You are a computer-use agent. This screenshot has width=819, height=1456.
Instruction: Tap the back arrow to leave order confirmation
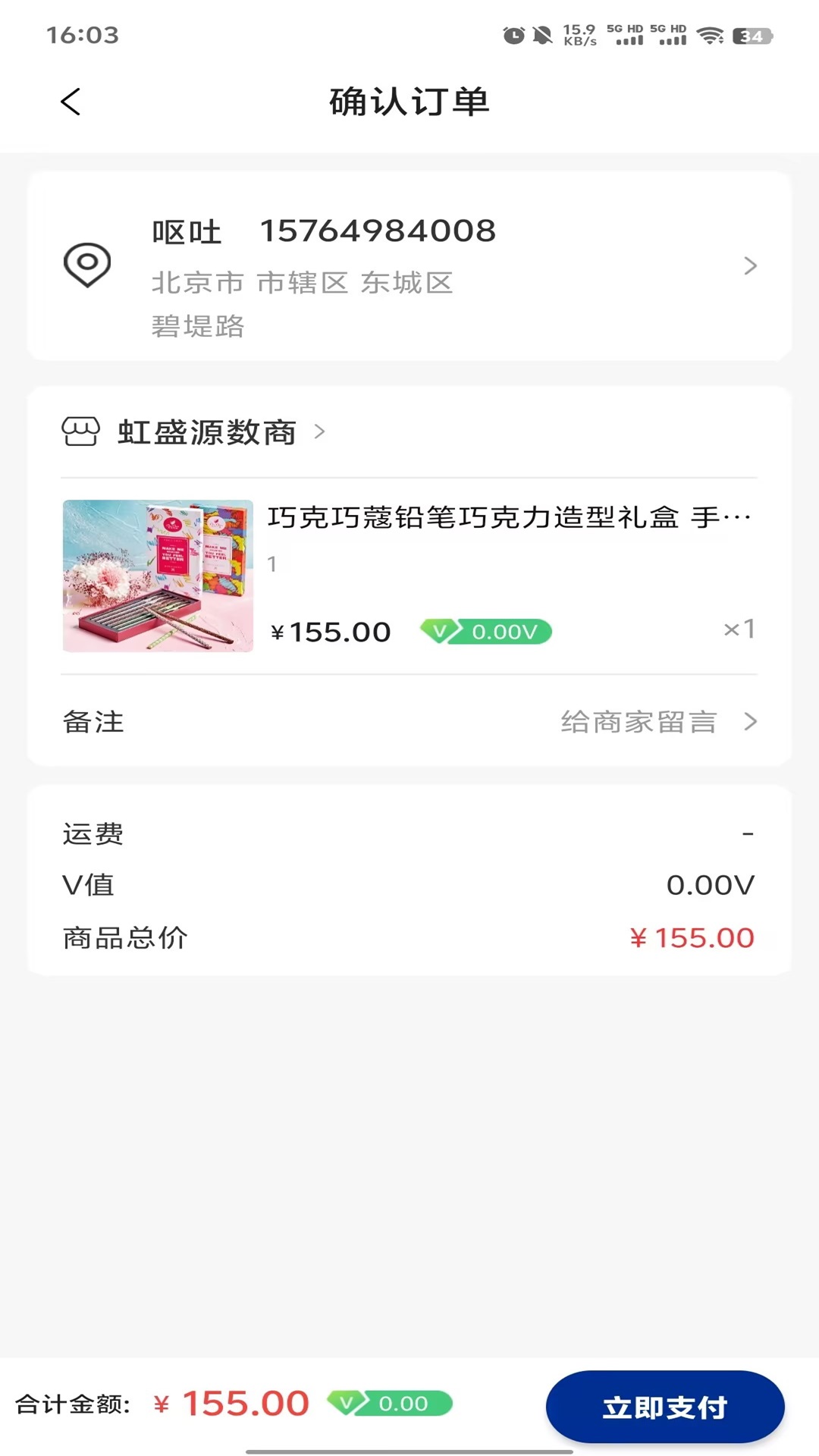coord(71,102)
